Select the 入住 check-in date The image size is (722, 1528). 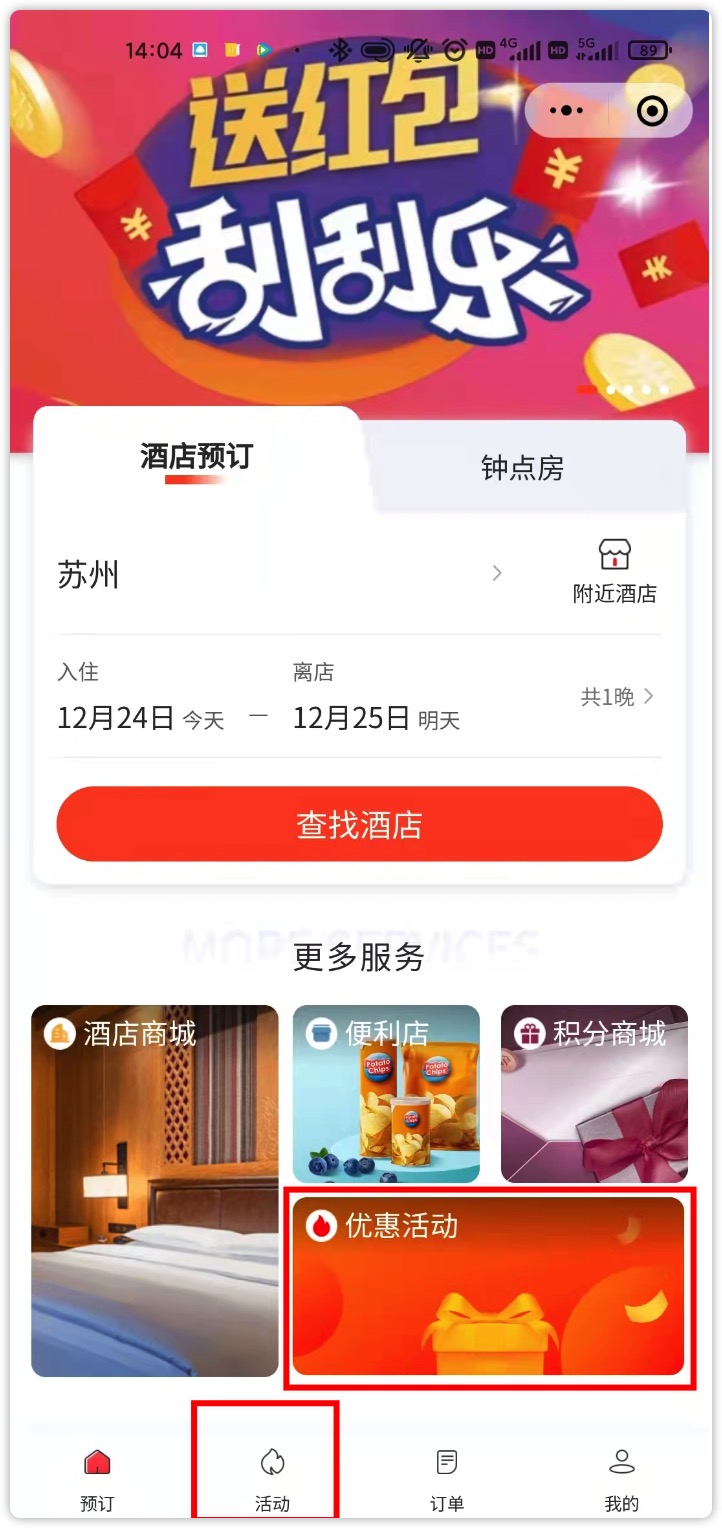pos(140,703)
